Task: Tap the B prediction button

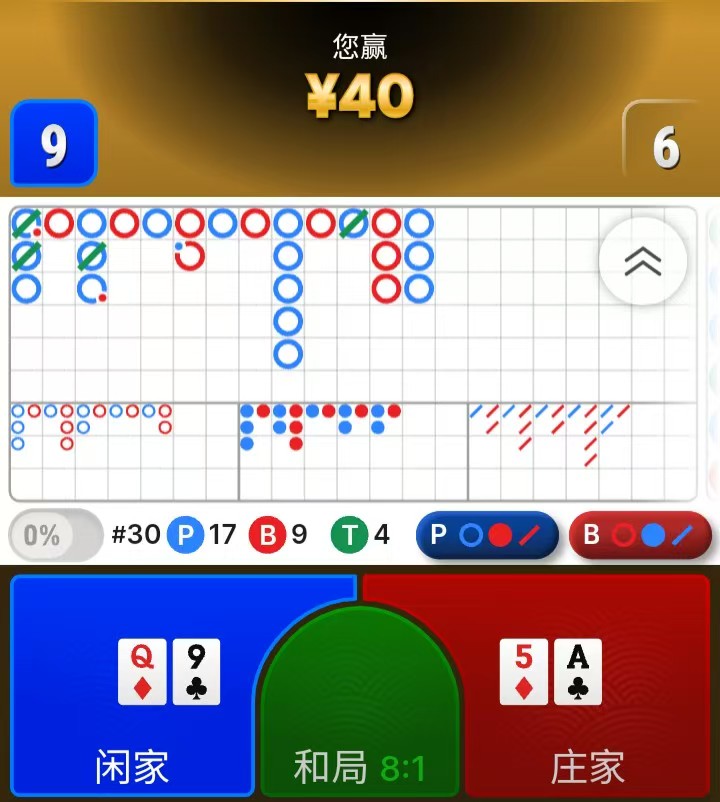Action: [x=639, y=535]
